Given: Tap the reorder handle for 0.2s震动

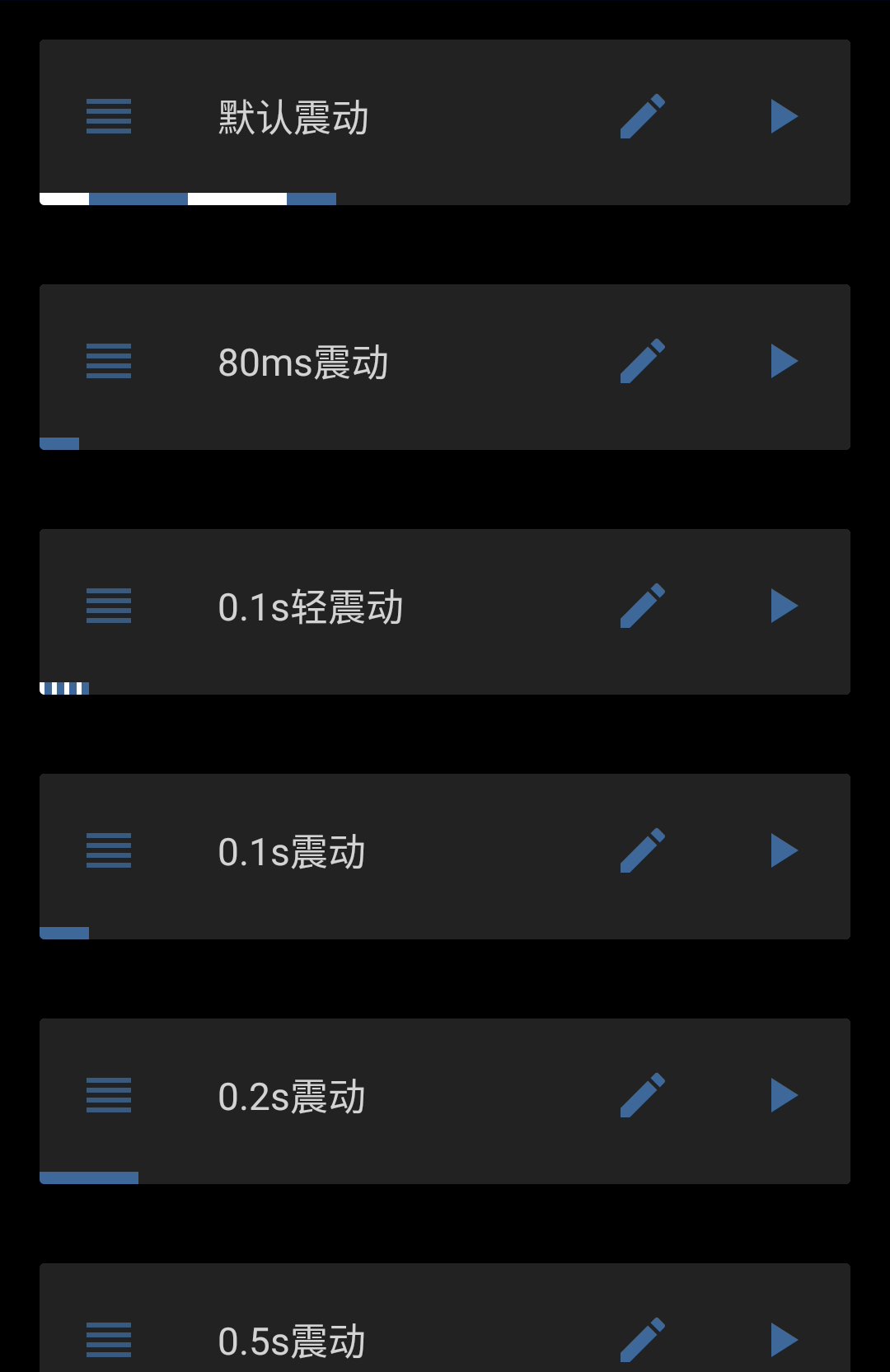Looking at the screenshot, I should 109,1095.
